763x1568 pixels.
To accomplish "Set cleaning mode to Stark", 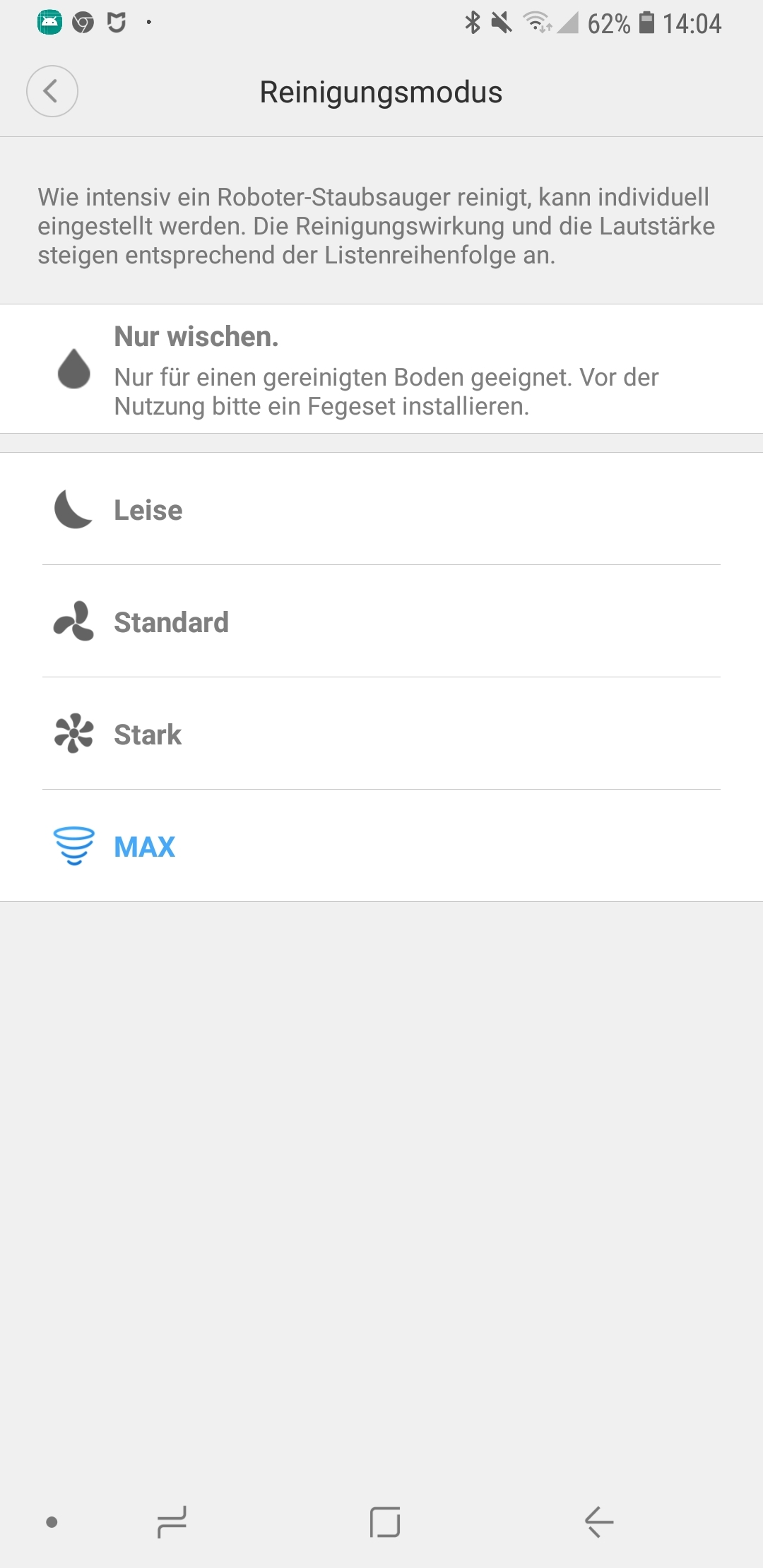I will click(381, 734).
